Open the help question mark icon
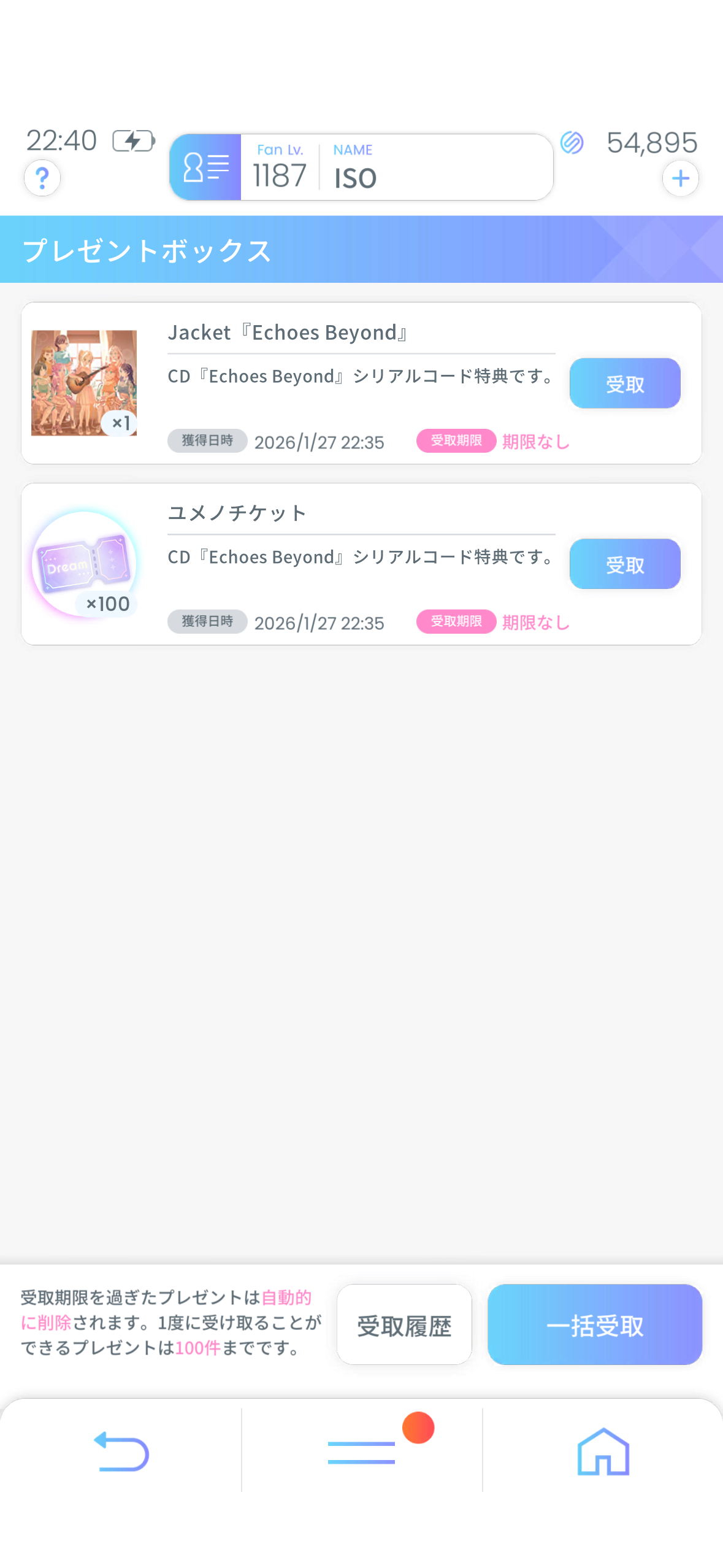This screenshot has width=723, height=1568. [42, 179]
